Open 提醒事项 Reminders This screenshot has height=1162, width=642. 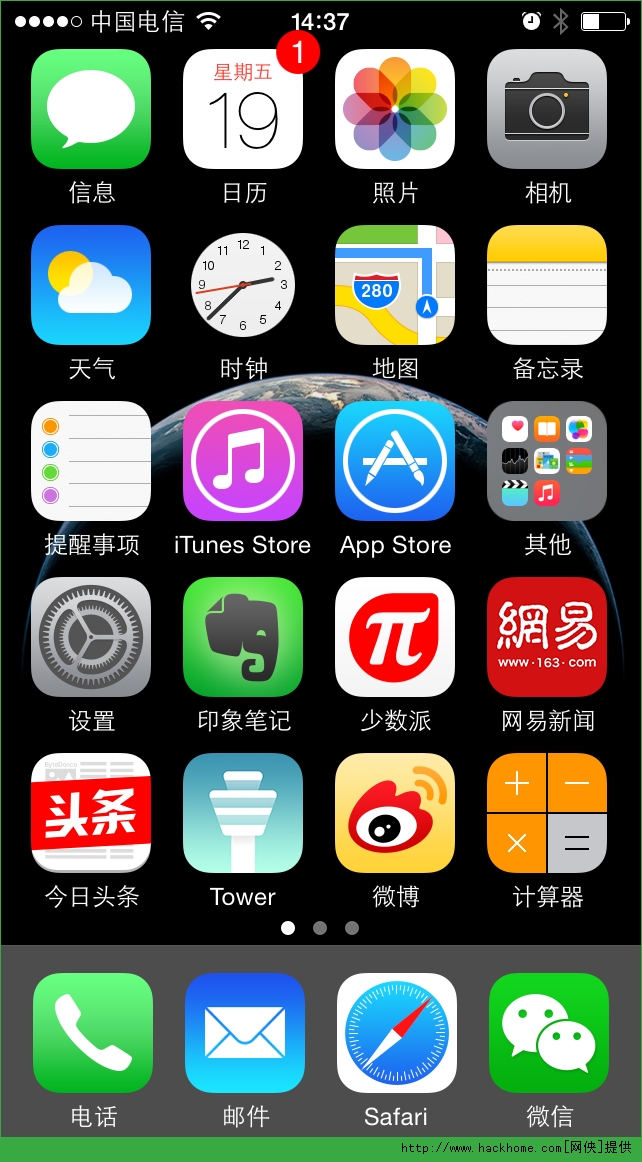(91, 461)
